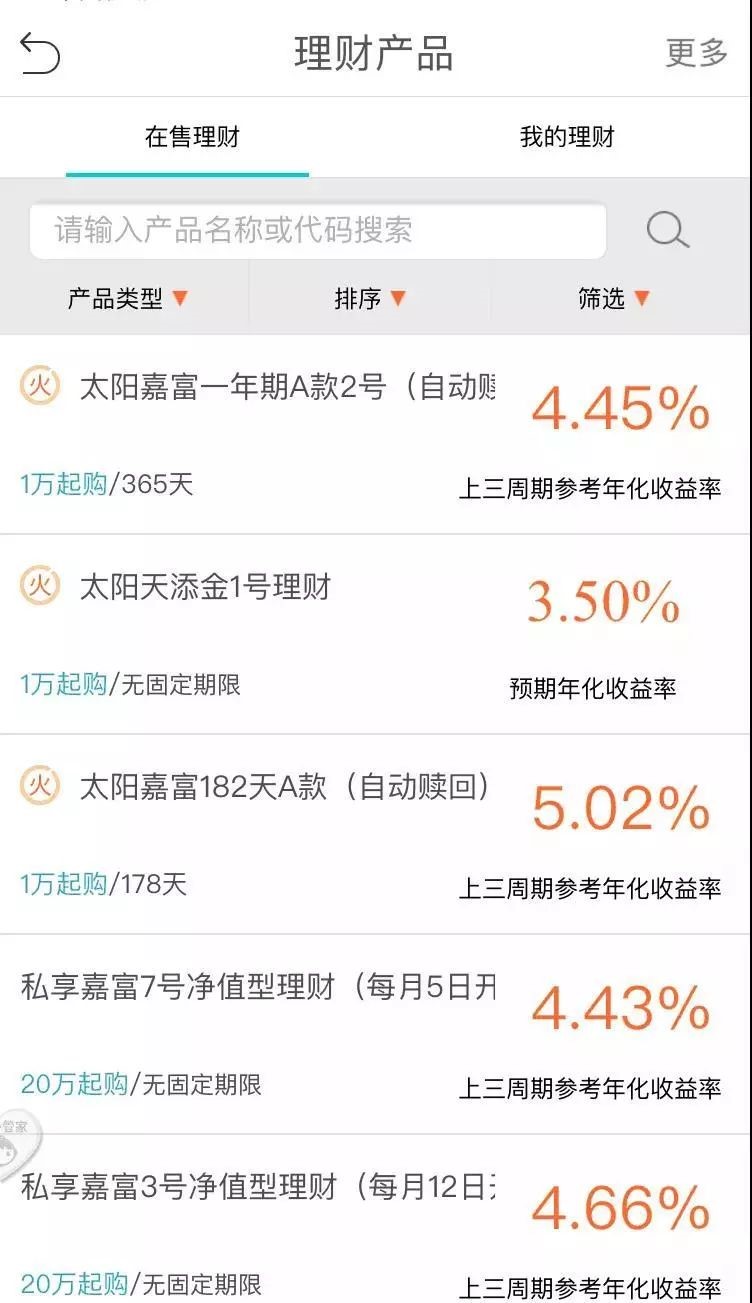This screenshot has height=1303, width=752.
Task: Open 私享嘉富7号净值型理财 product
Action: (x=376, y=1034)
